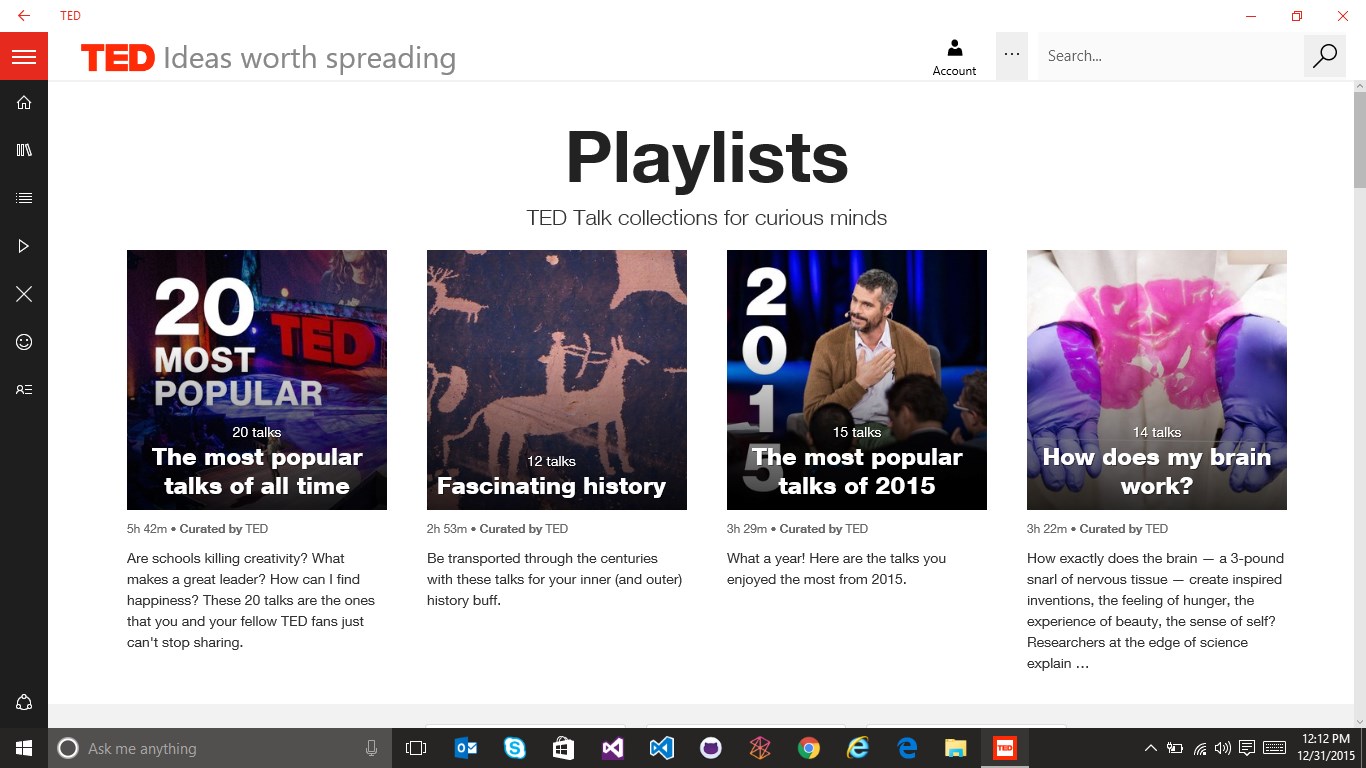Open the "Fascinating history" playlist
Image resolution: width=1366 pixels, height=768 pixels.
coord(557,380)
